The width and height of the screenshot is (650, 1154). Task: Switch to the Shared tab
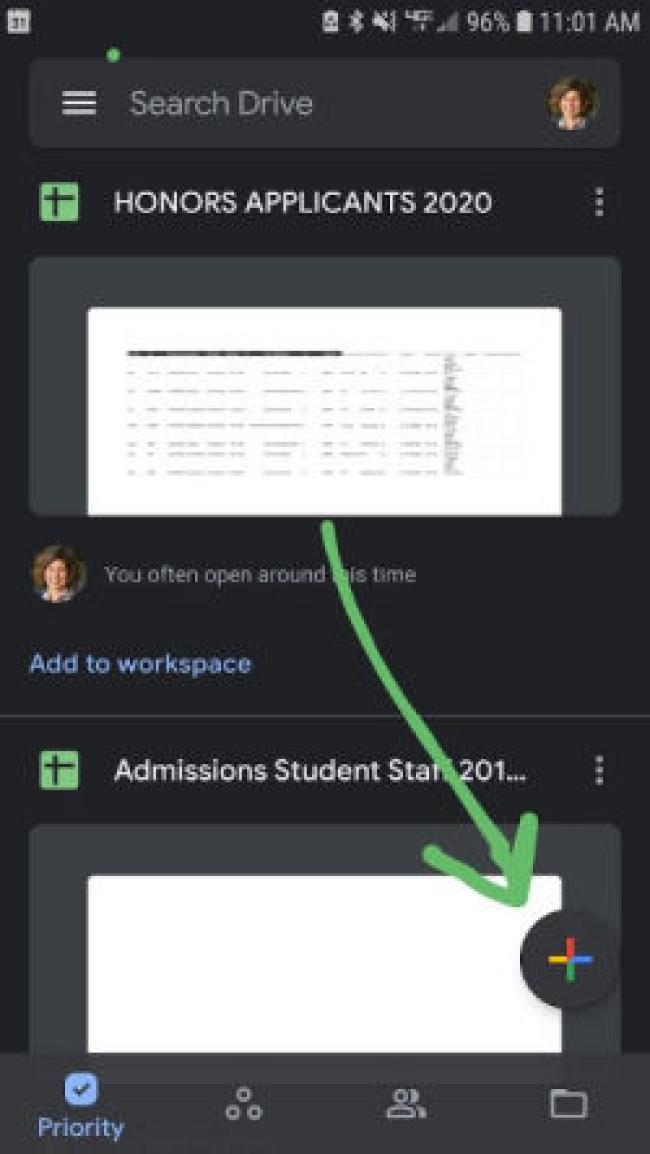[x=406, y=1104]
